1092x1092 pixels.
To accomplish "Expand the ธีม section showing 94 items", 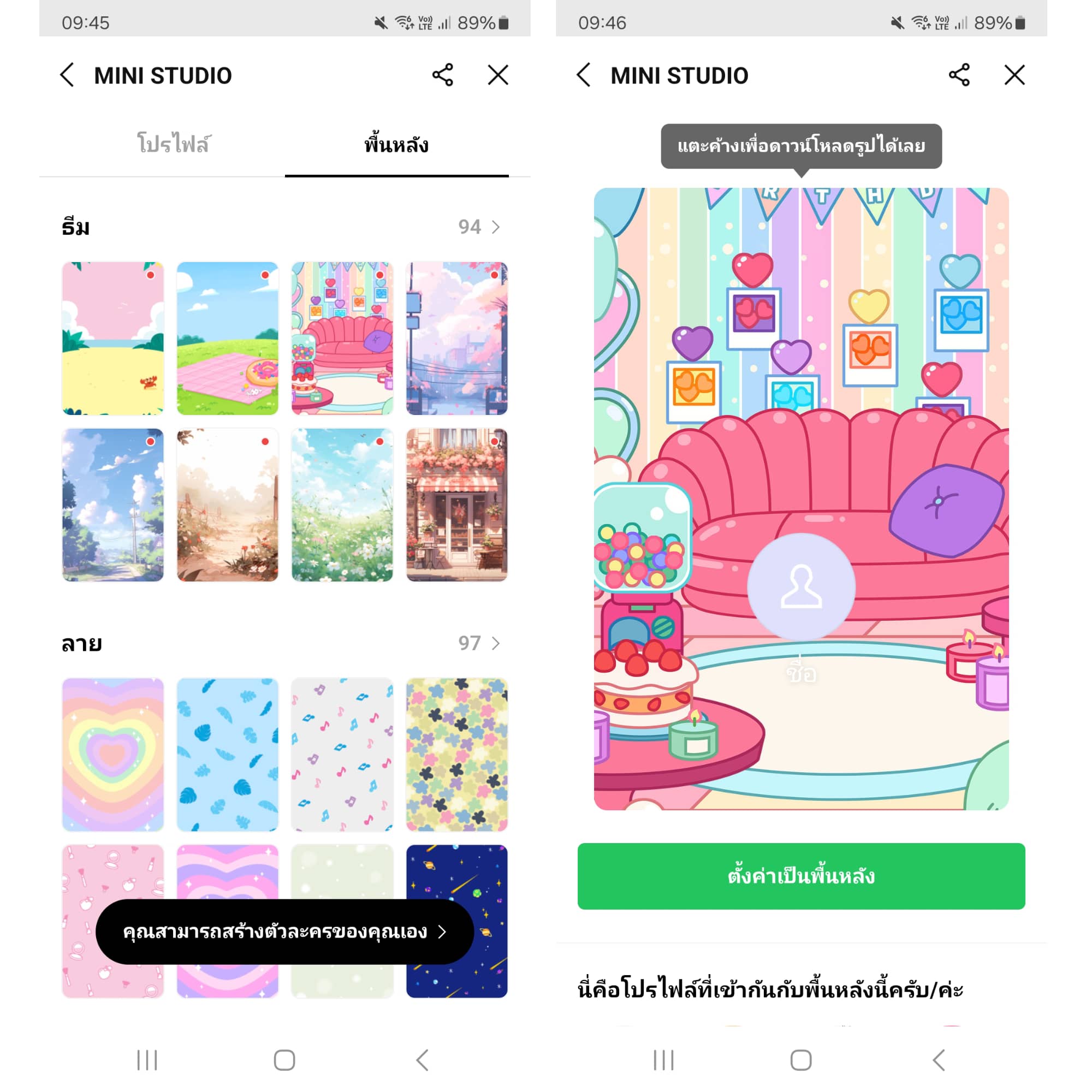I will 479,227.
